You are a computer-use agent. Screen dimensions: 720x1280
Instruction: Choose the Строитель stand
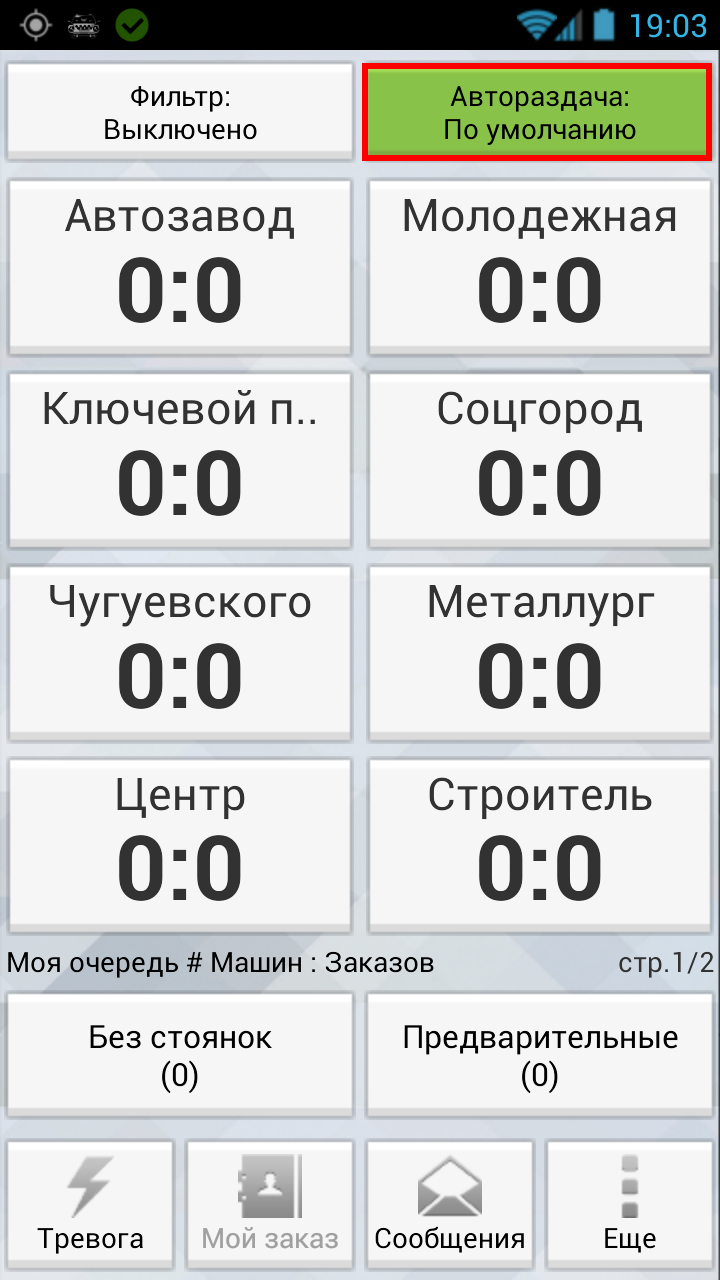540,846
